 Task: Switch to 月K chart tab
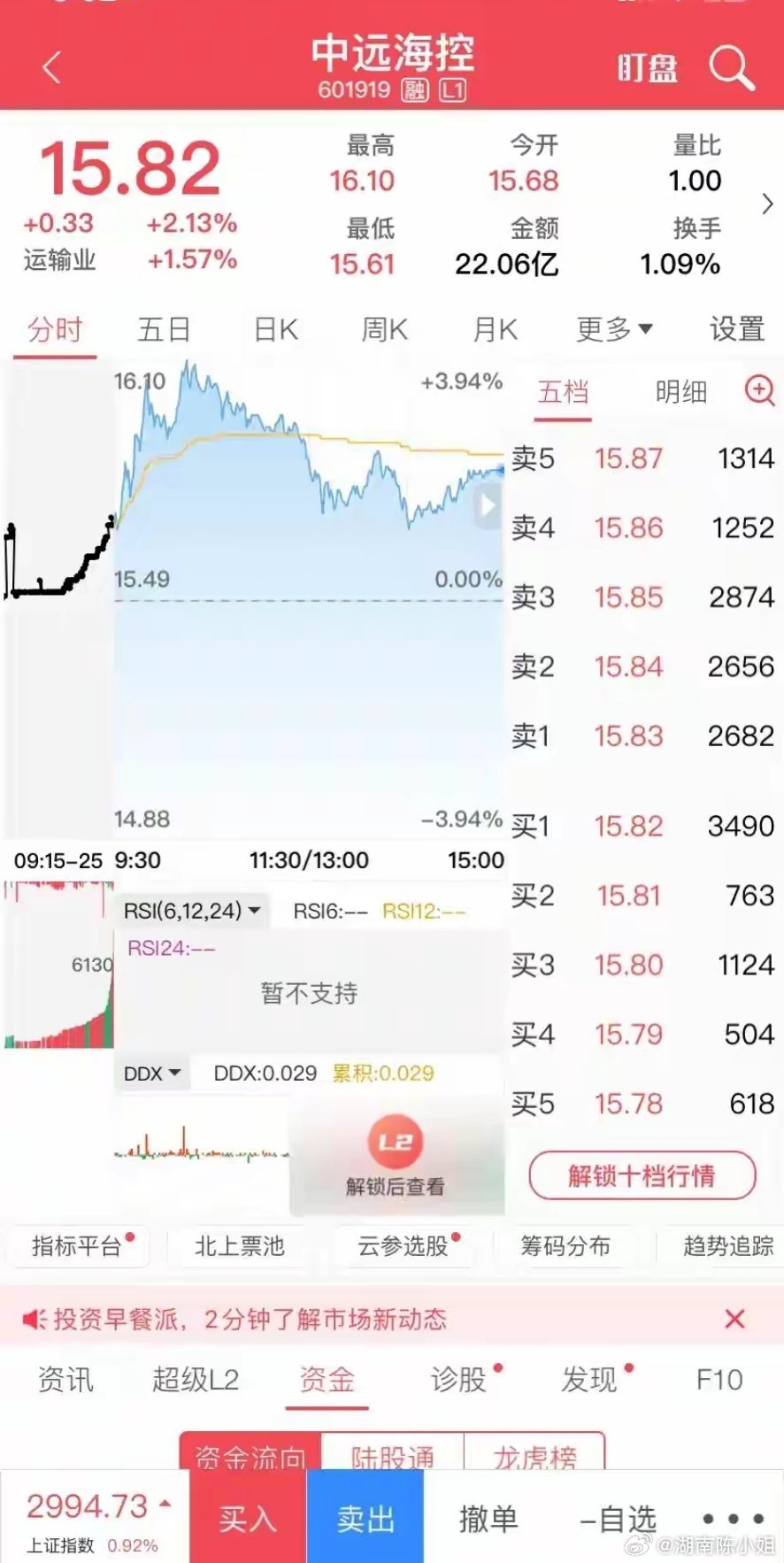495,330
